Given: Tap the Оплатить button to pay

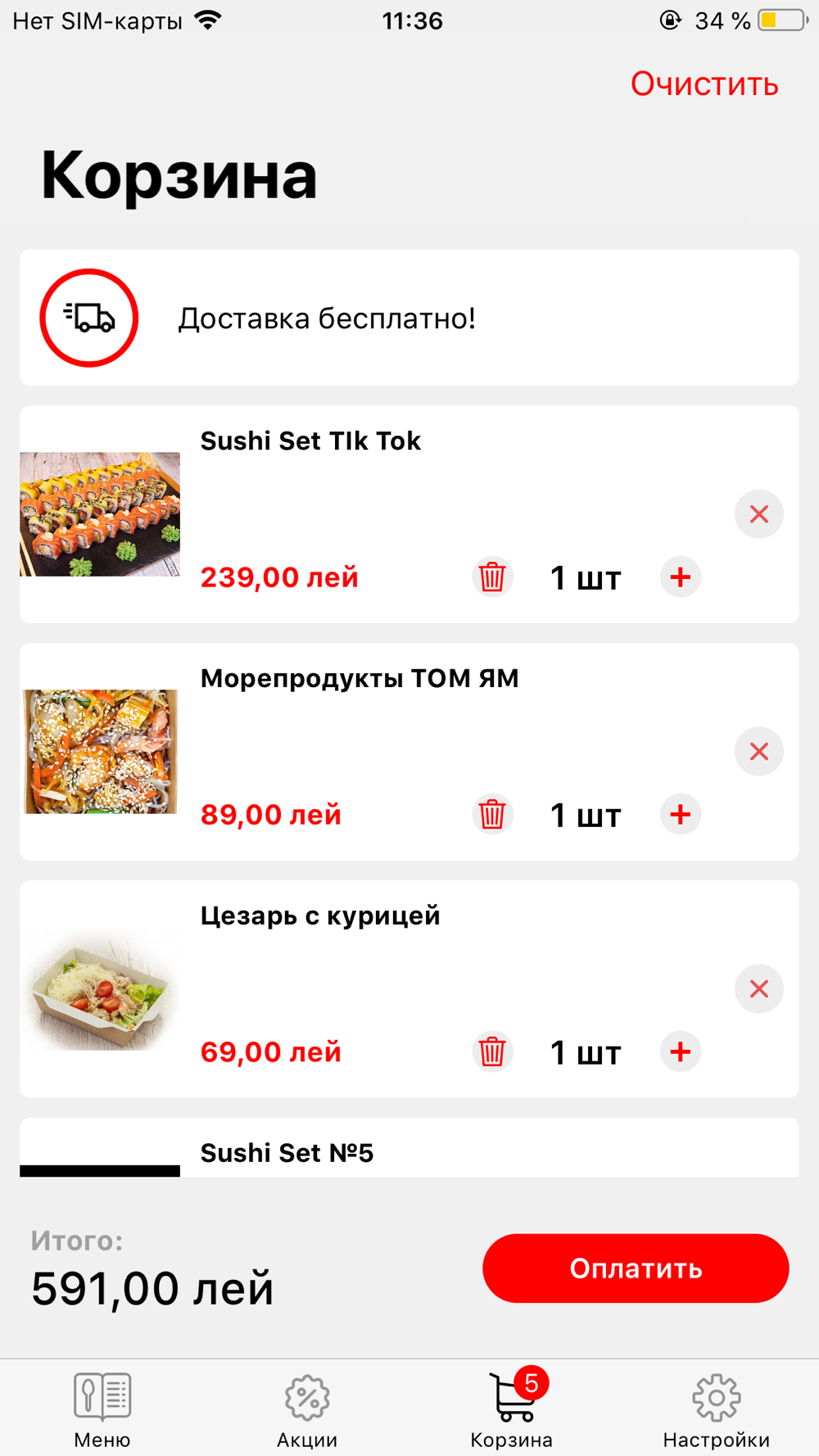Looking at the screenshot, I should tap(636, 1268).
